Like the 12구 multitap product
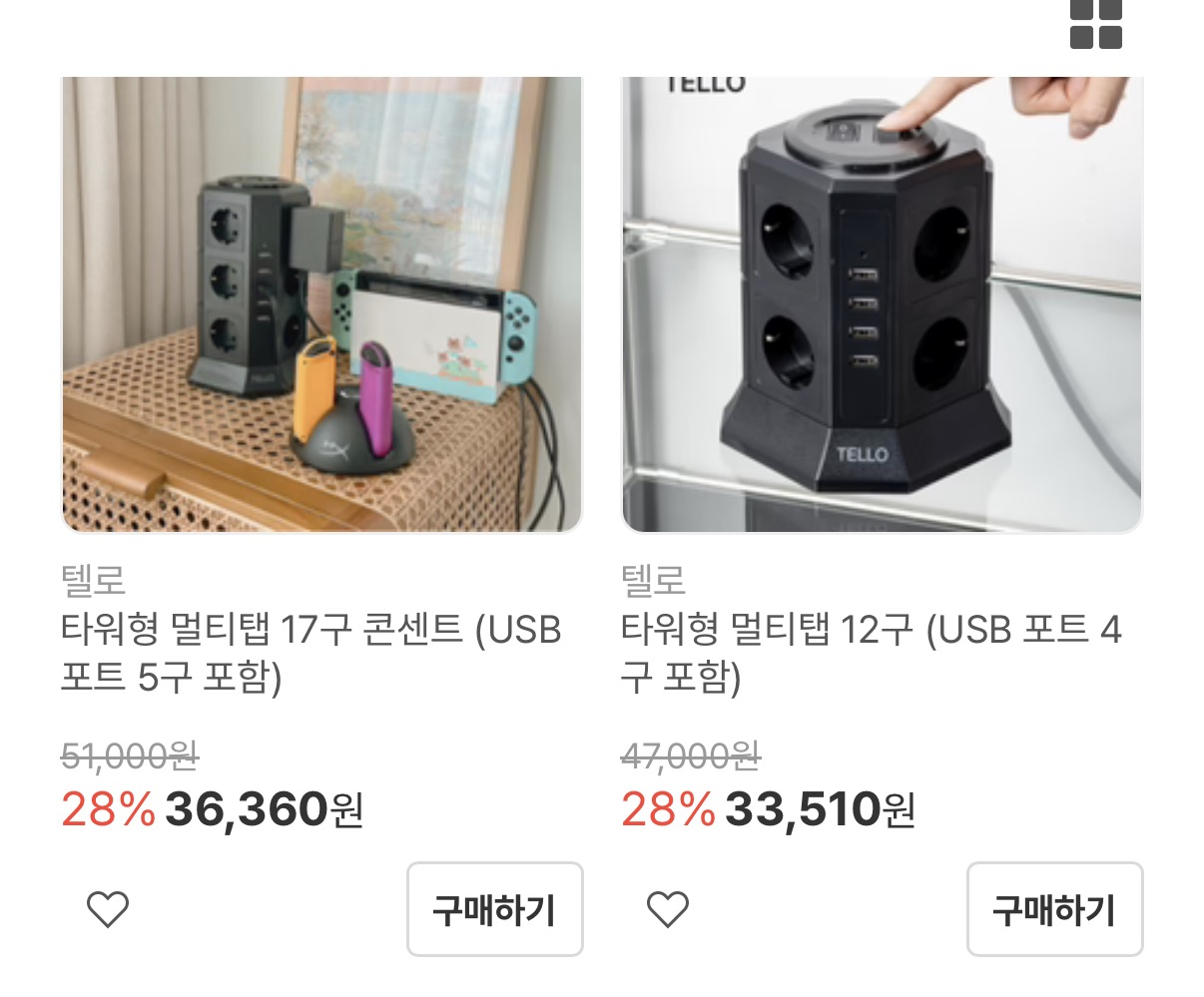 coord(668,909)
